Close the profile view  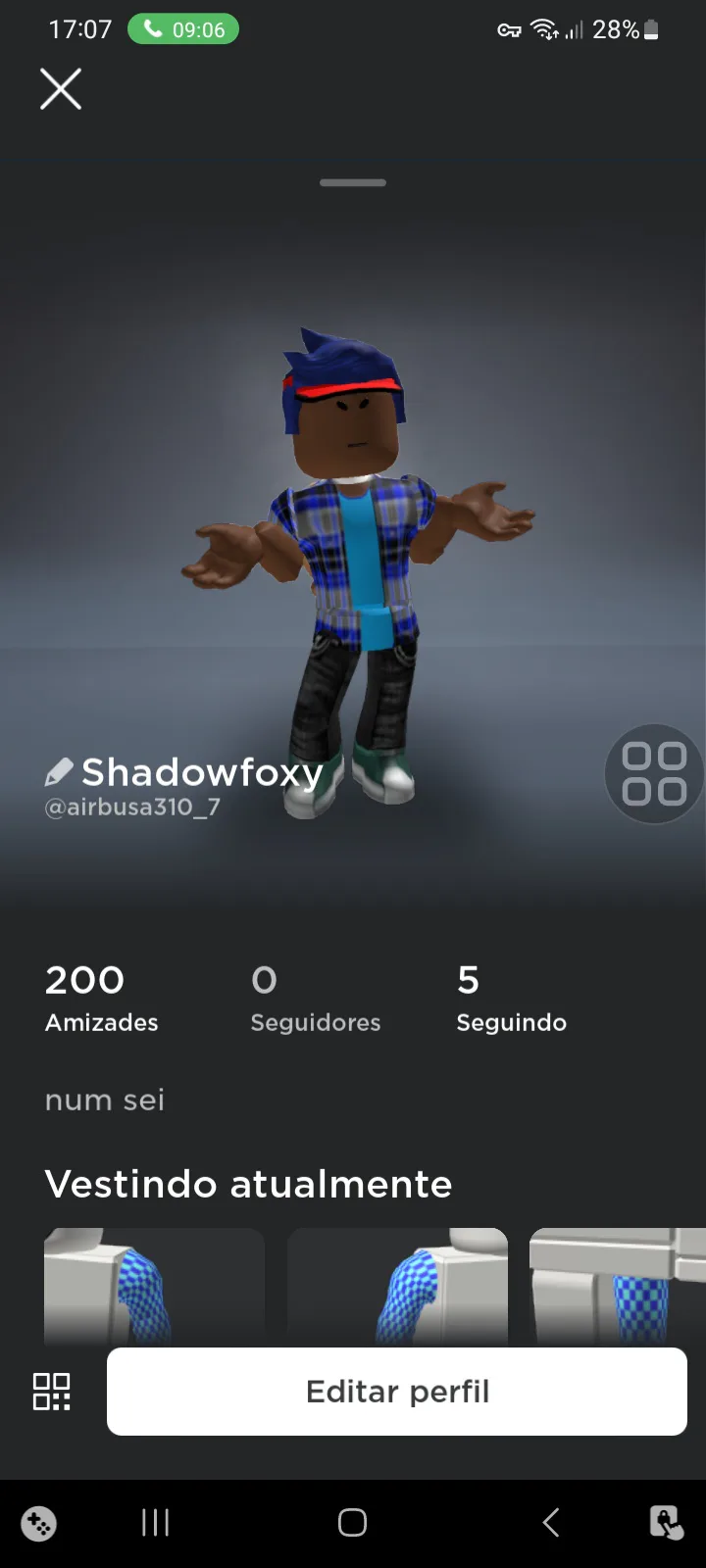pyautogui.click(x=60, y=89)
